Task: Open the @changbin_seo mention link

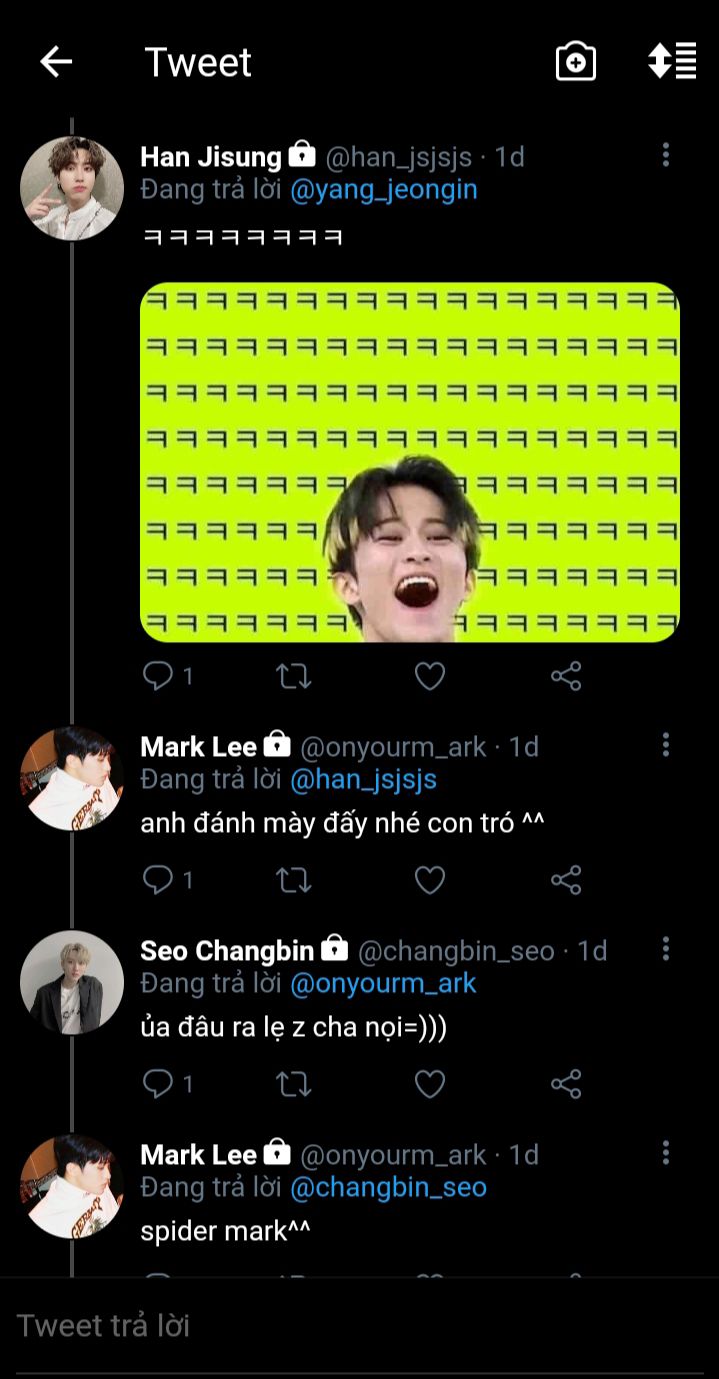Action: pyautogui.click(x=388, y=1187)
